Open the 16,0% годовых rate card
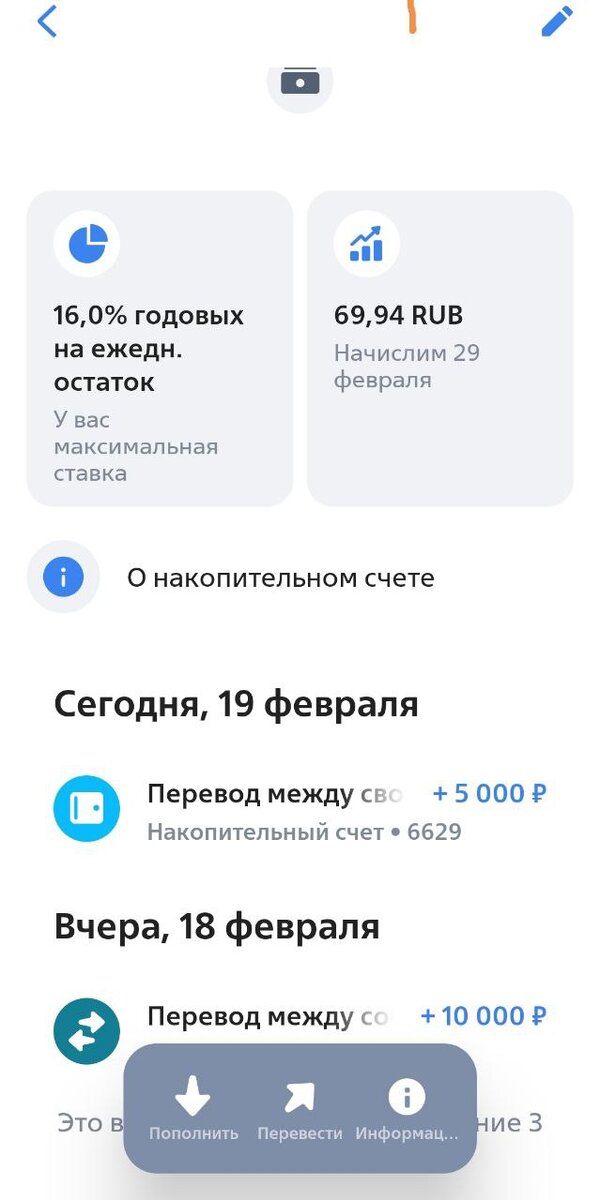Screen dimensions: 600x1200 click(x=159, y=348)
